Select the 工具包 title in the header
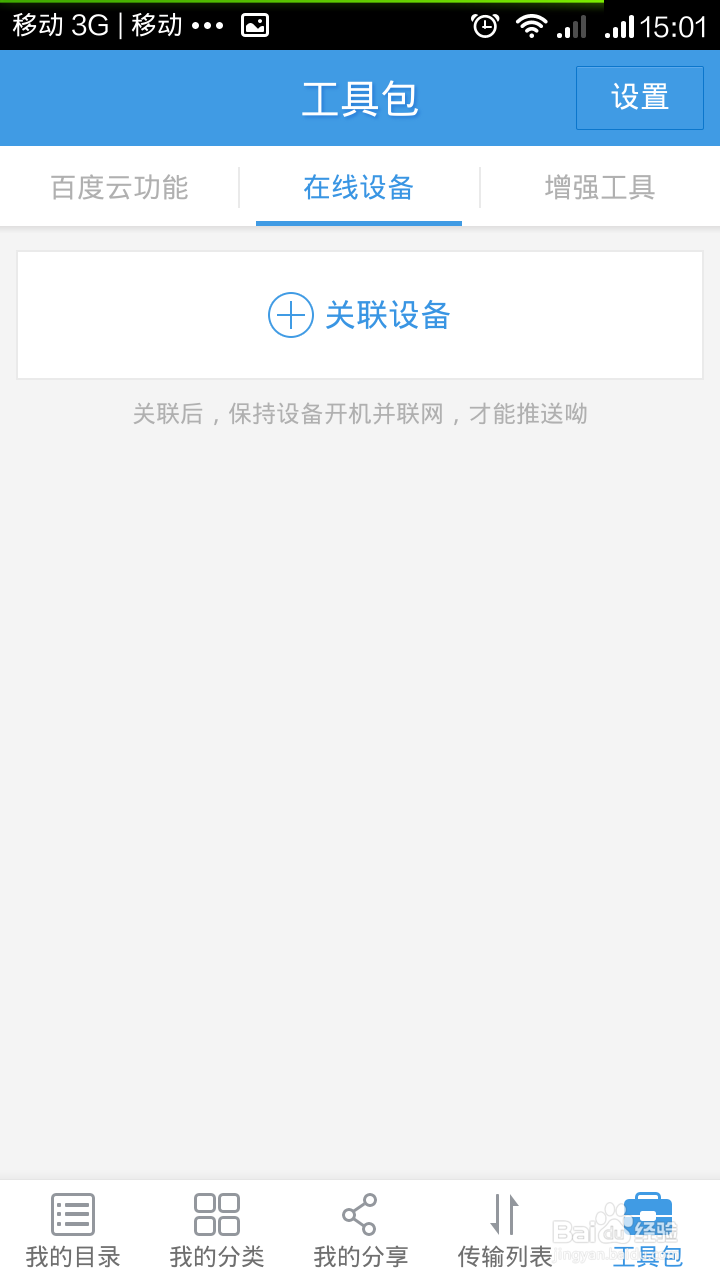Screen dimensions: 720x1280 click(x=359, y=97)
